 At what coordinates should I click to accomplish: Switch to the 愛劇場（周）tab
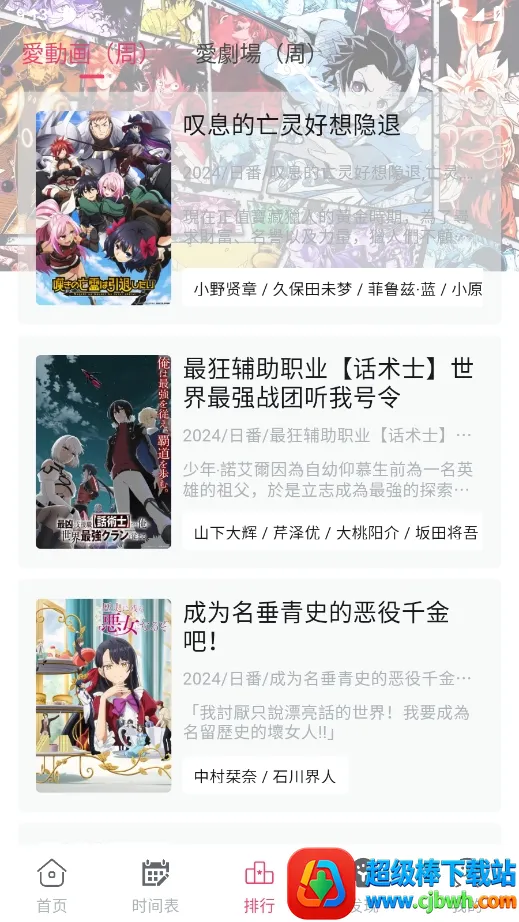256,54
